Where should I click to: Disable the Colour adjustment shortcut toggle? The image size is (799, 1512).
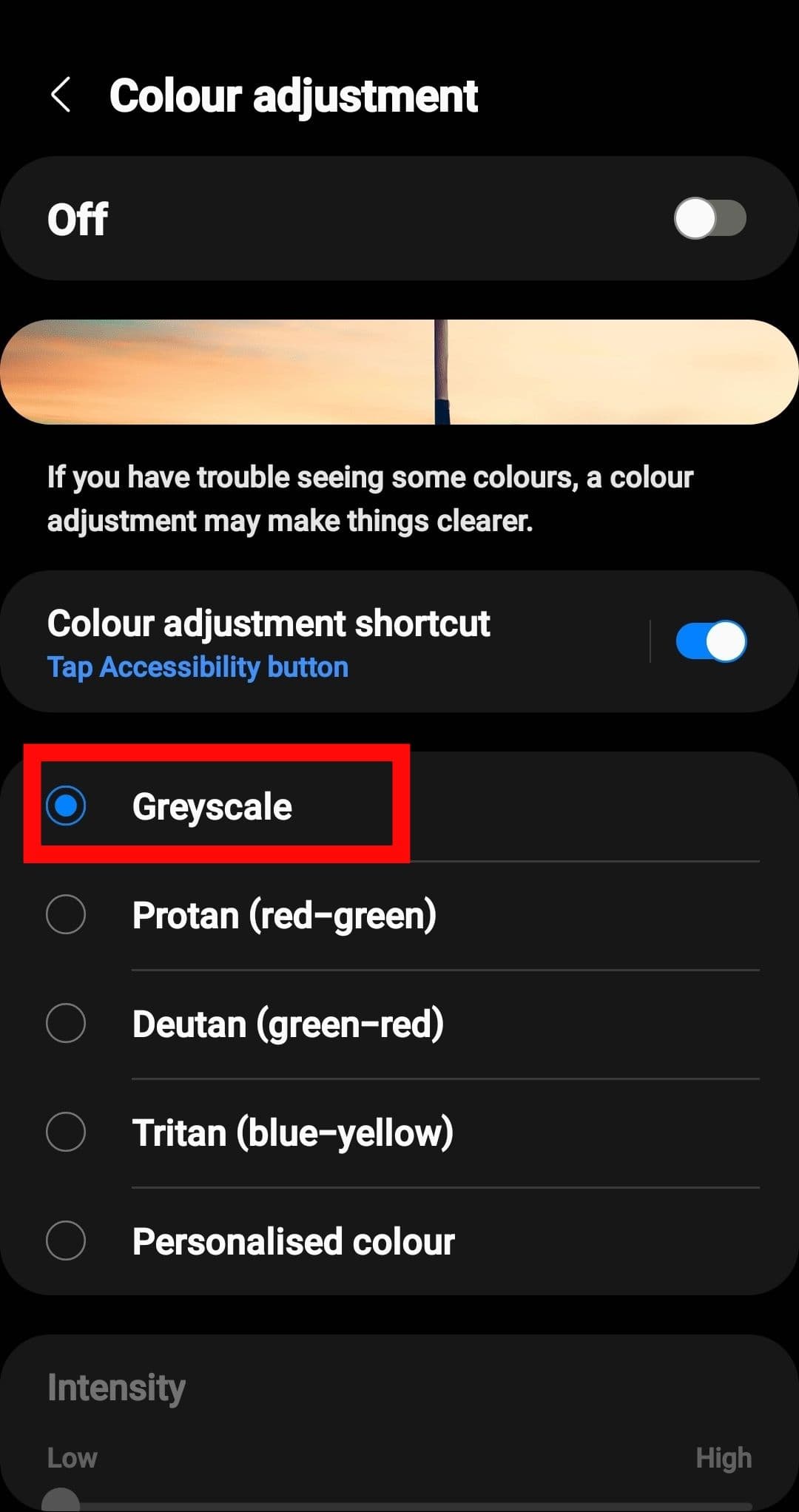710,641
